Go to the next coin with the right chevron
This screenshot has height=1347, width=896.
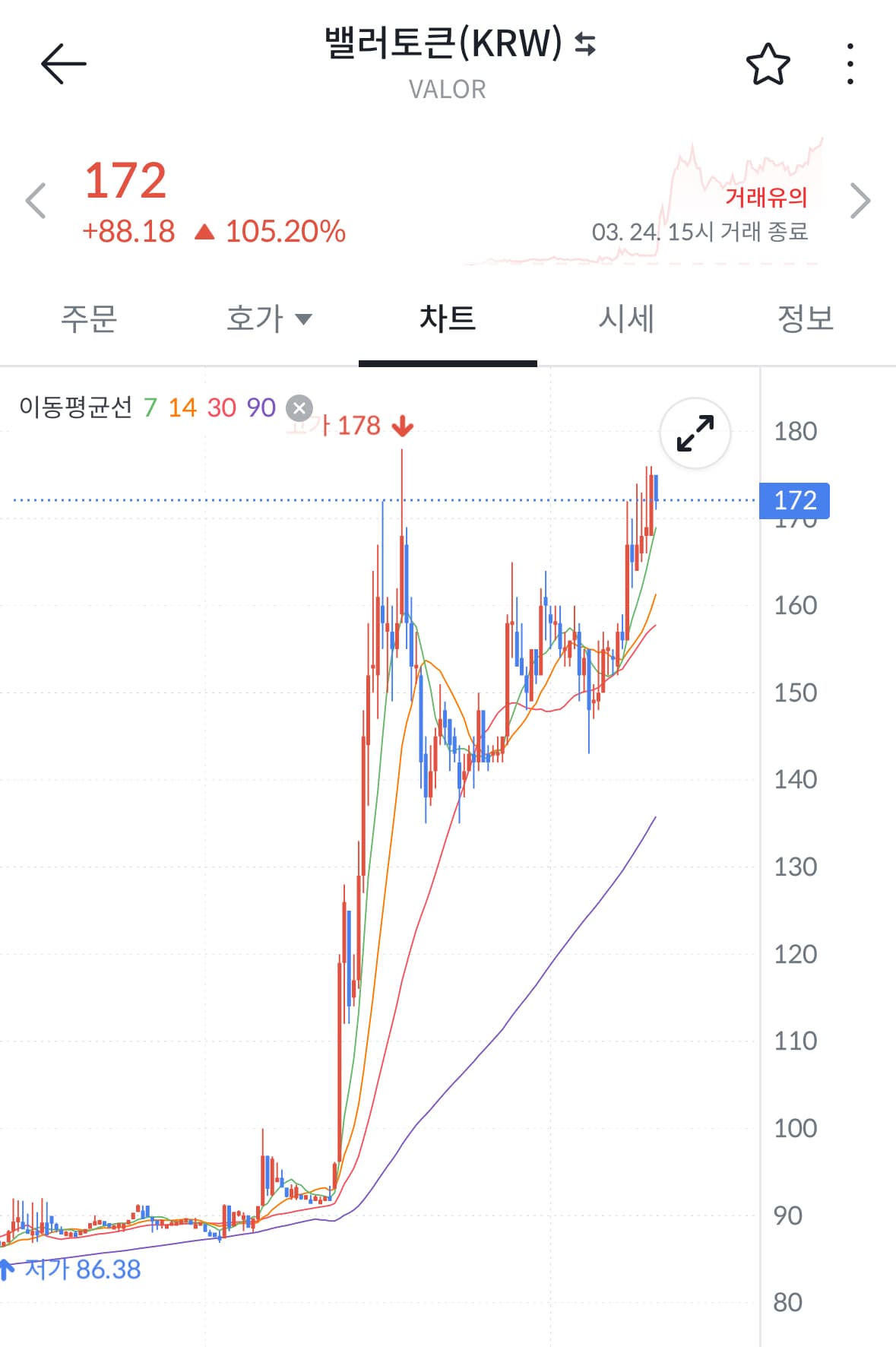tap(860, 201)
